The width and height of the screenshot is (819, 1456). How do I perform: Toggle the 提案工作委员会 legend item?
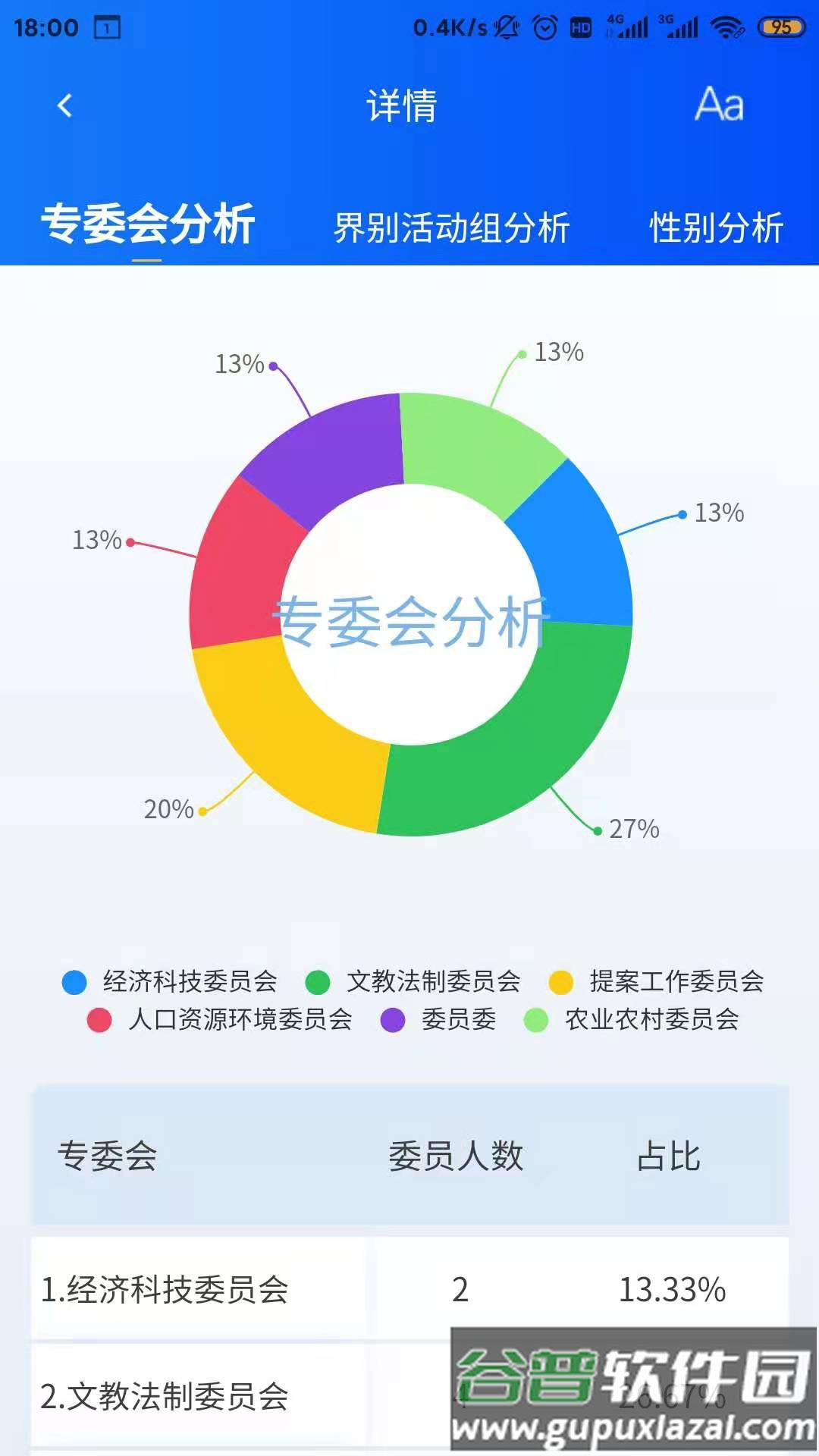[x=657, y=981]
